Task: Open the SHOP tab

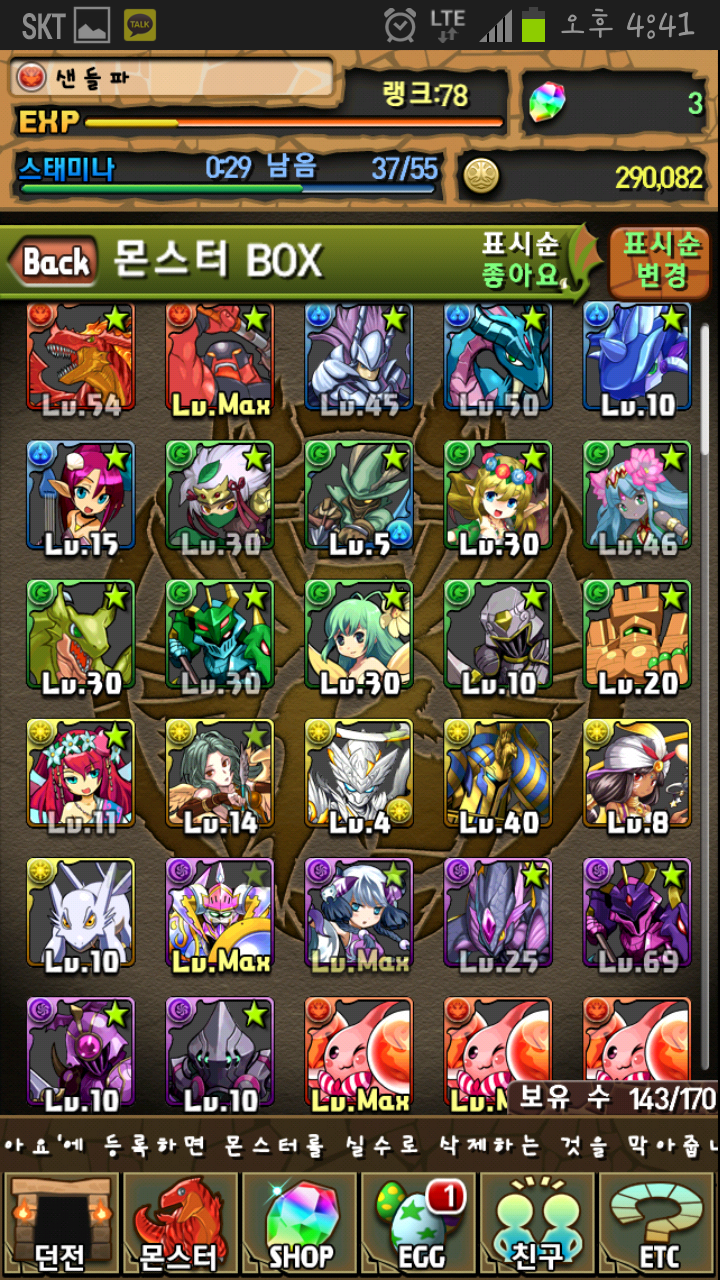Action: coord(300,1225)
